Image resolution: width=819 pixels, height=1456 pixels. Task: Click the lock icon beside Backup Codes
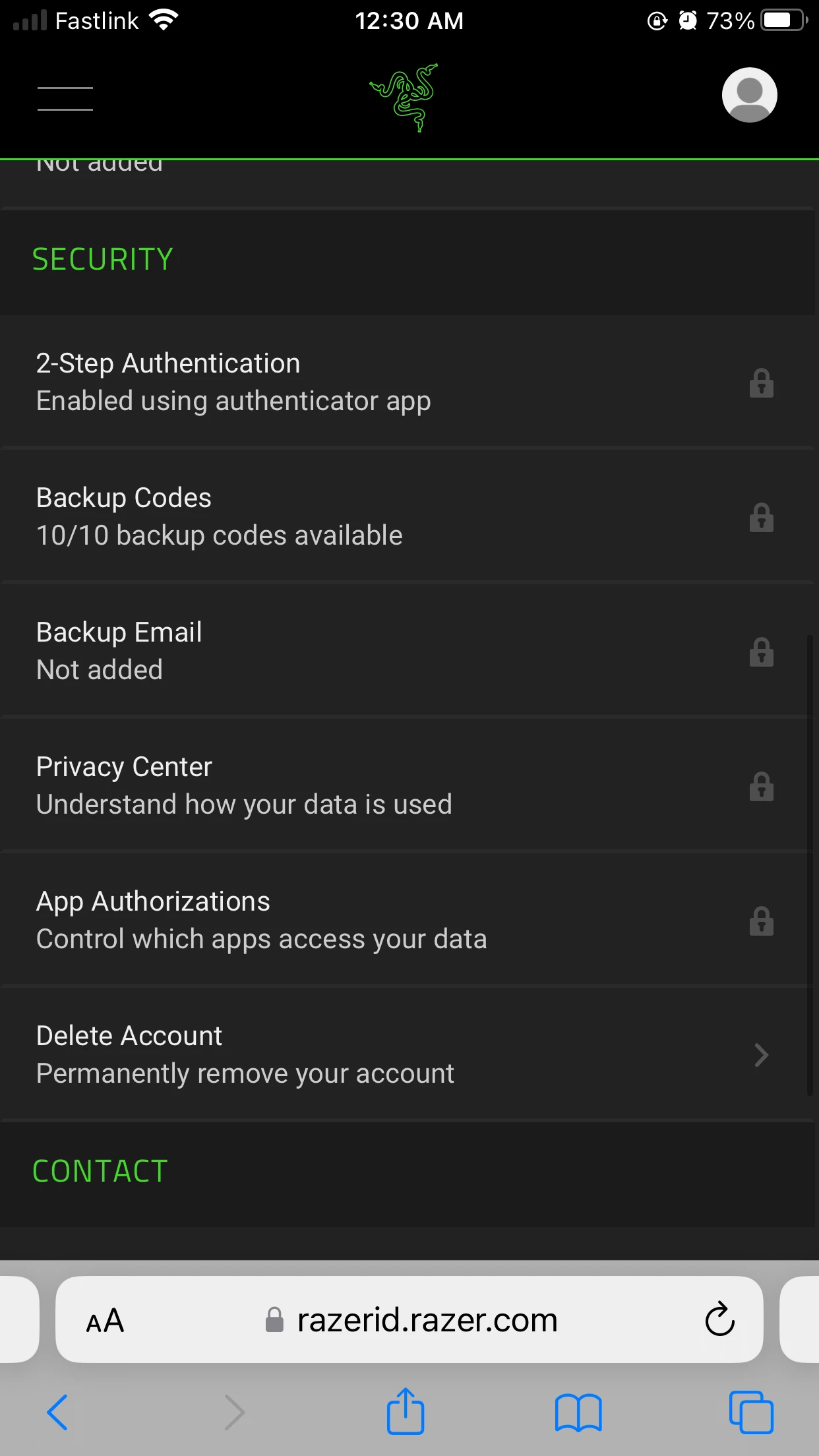click(x=761, y=518)
